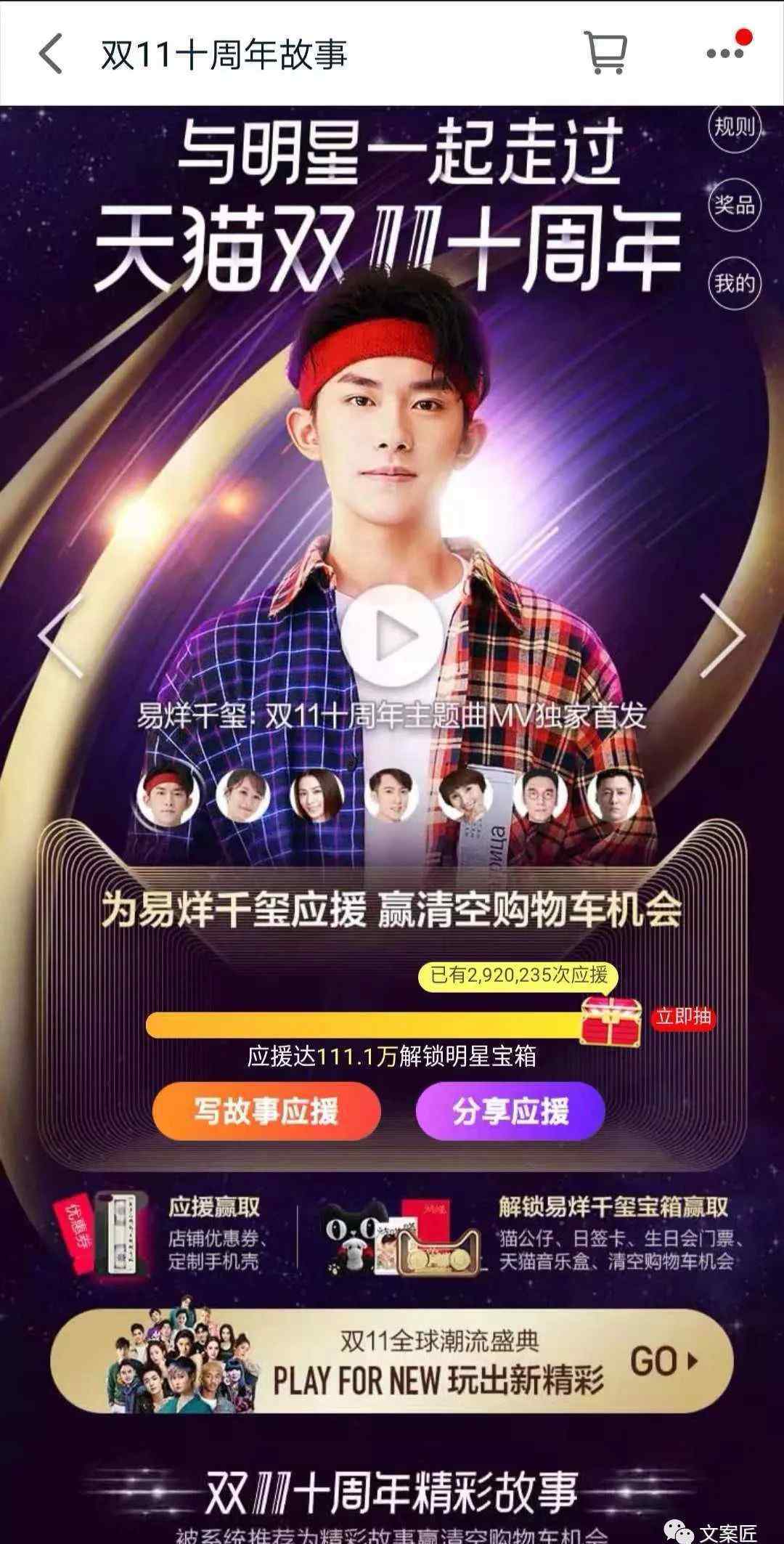Show next star with right arrow
This screenshot has height=1544, width=784.
click(x=722, y=636)
